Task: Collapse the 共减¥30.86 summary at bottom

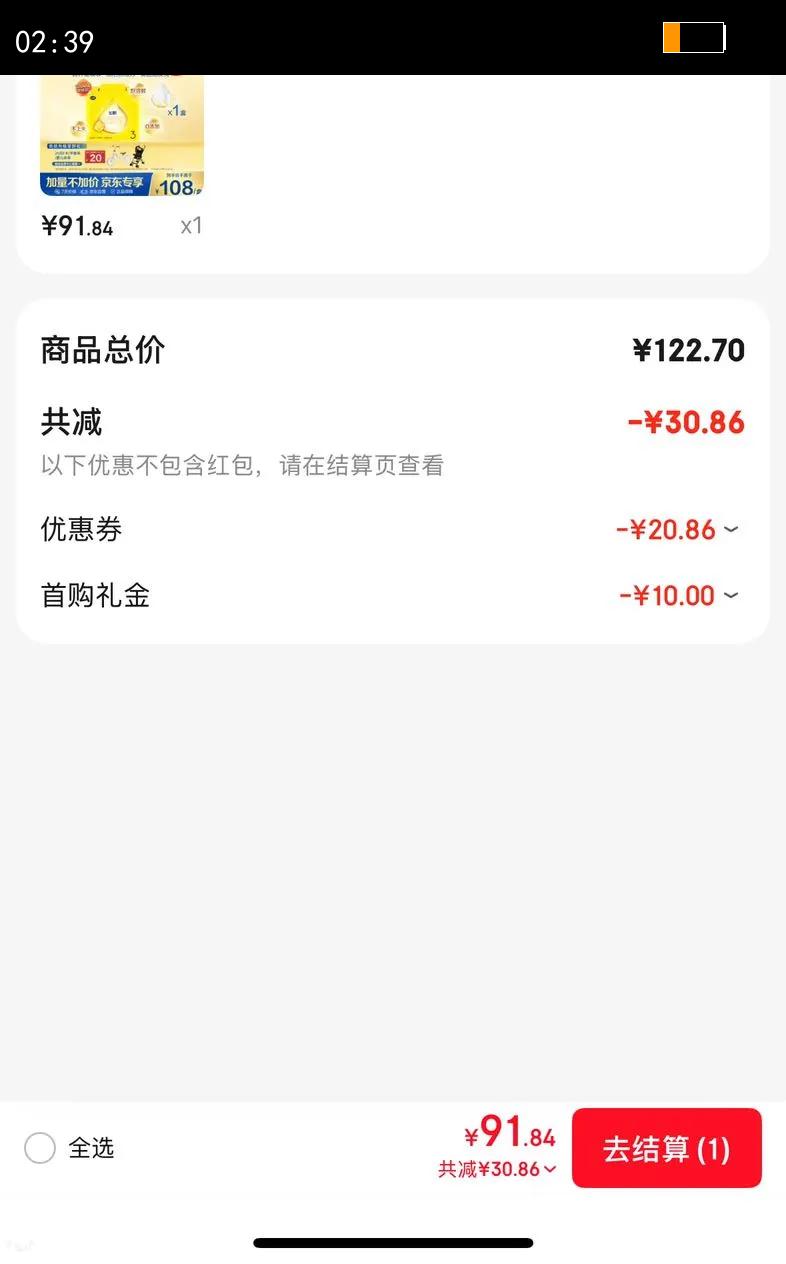Action: (x=549, y=1169)
